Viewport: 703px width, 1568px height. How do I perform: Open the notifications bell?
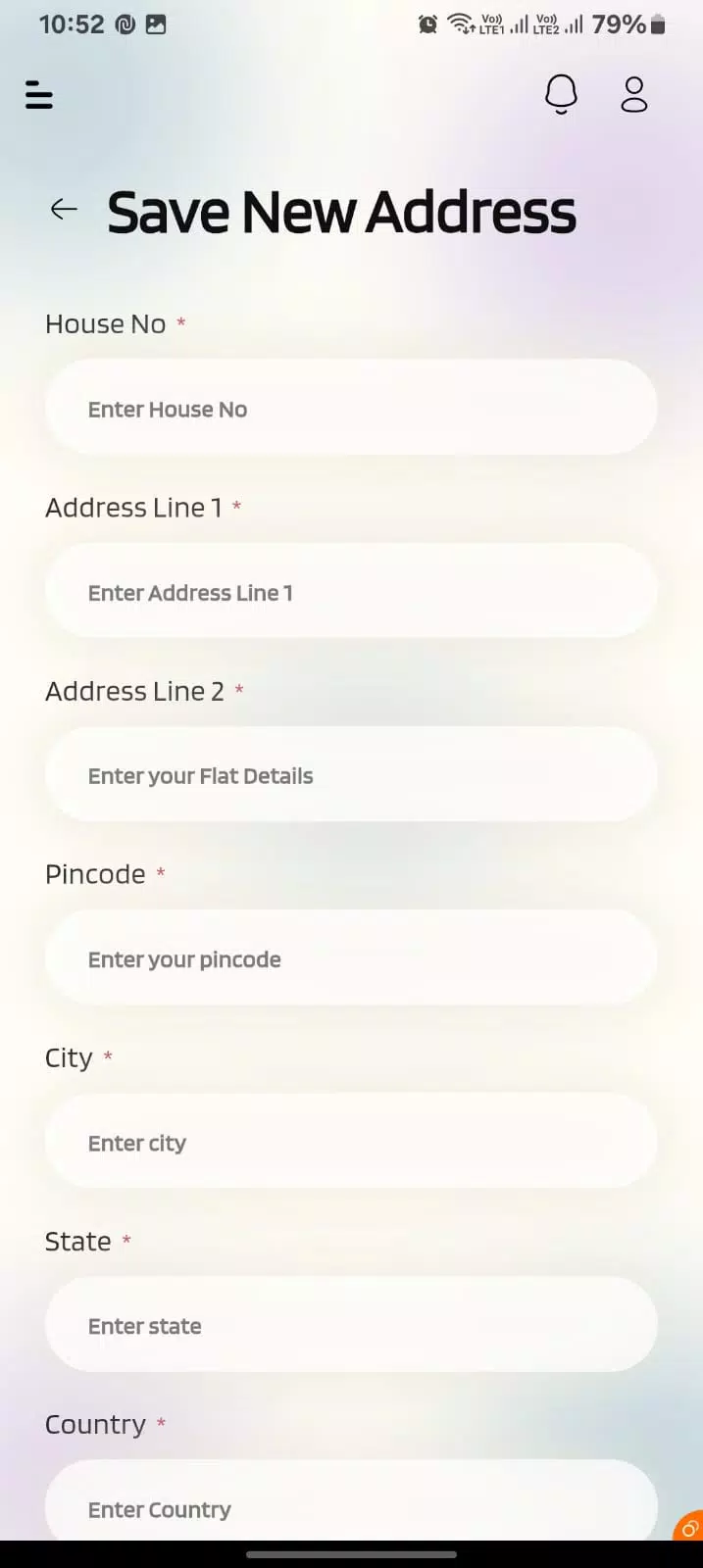[x=561, y=95]
